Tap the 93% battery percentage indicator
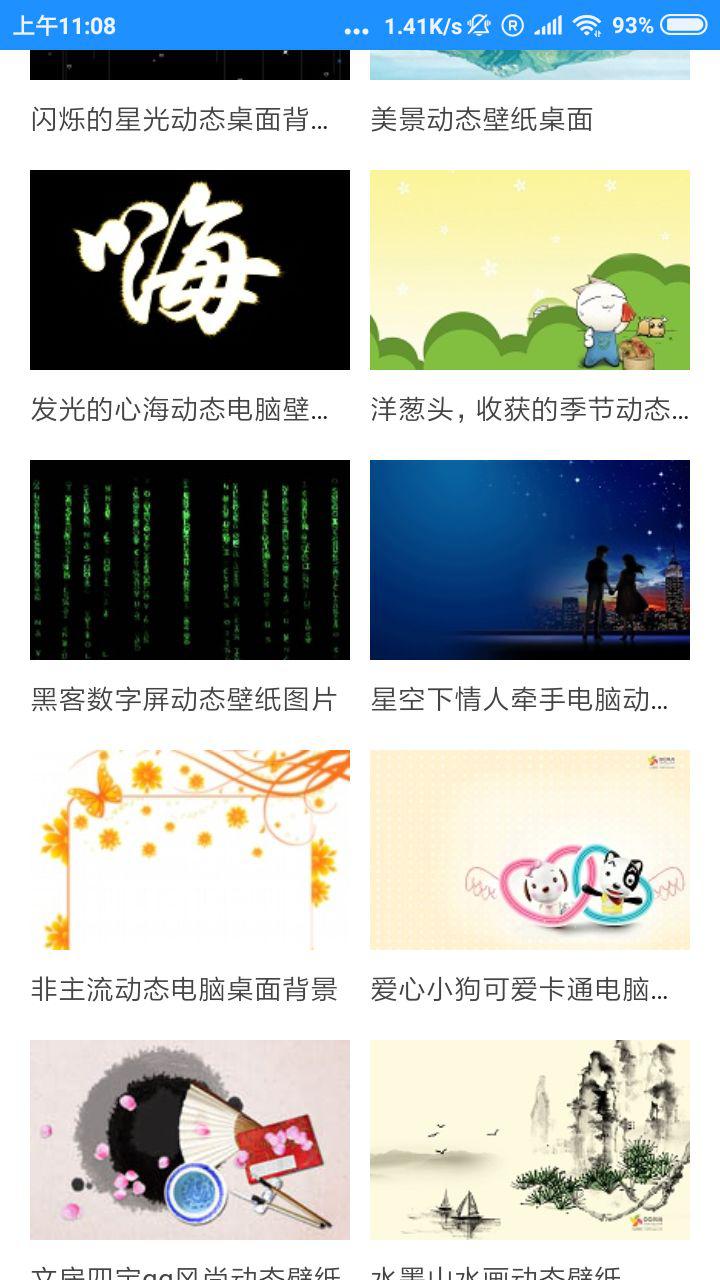Viewport: 720px width, 1280px height. coord(631,25)
